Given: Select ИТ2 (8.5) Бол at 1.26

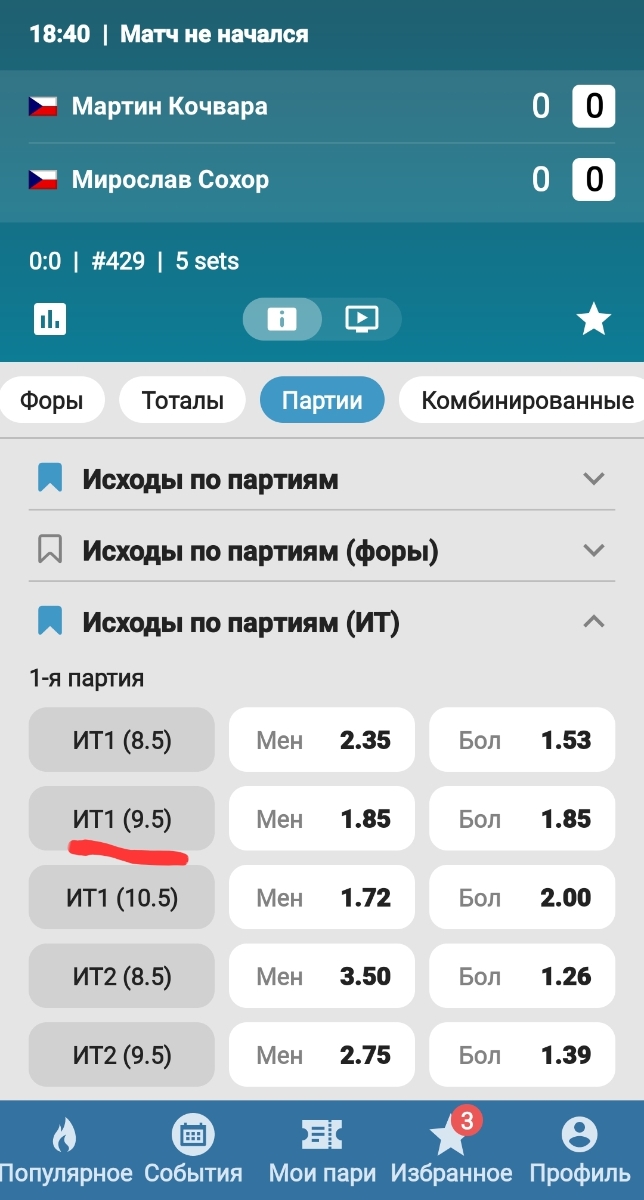Looking at the screenshot, I should 522,976.
